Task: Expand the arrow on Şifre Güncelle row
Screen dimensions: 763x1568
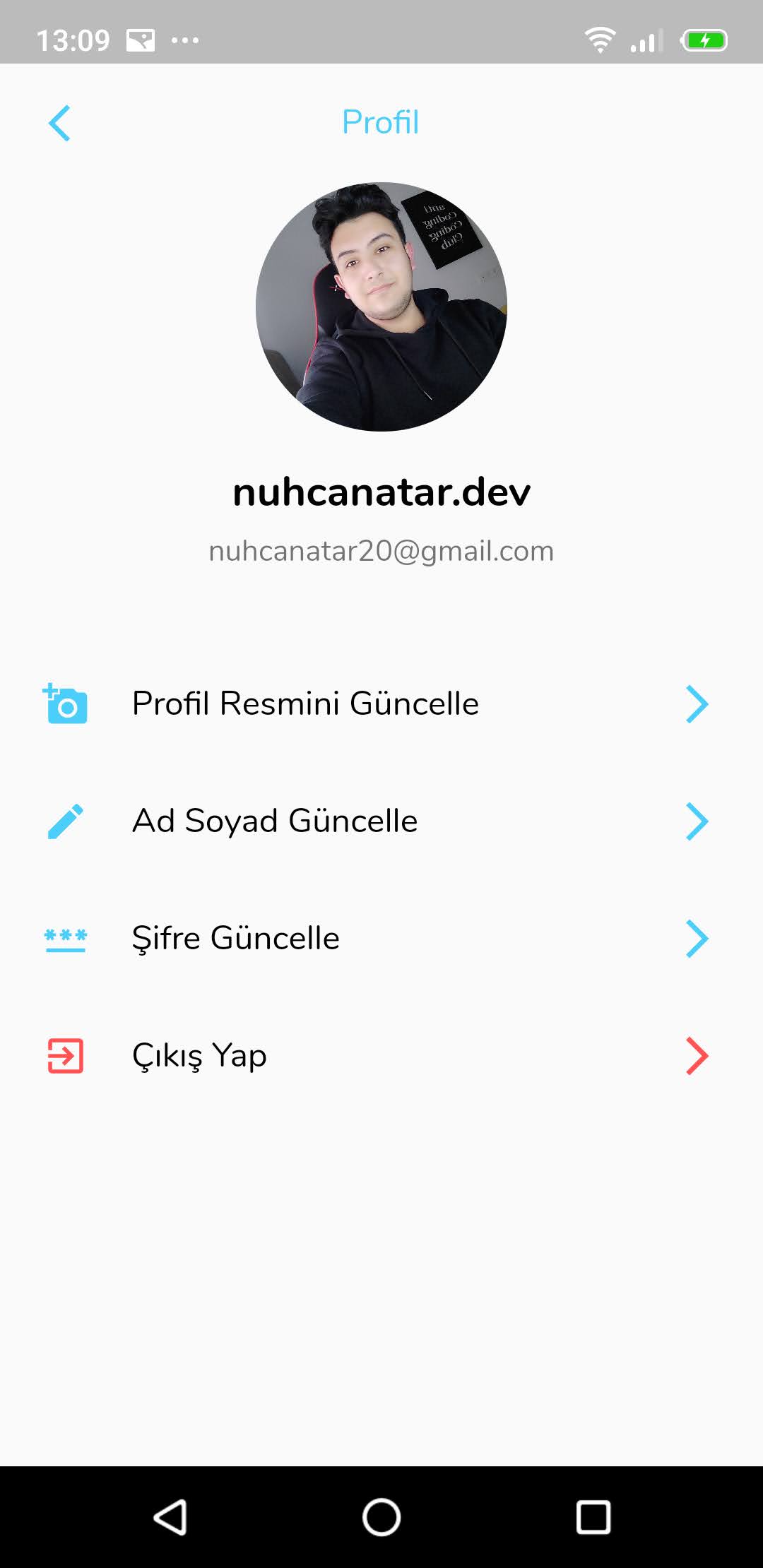Action: (698, 938)
